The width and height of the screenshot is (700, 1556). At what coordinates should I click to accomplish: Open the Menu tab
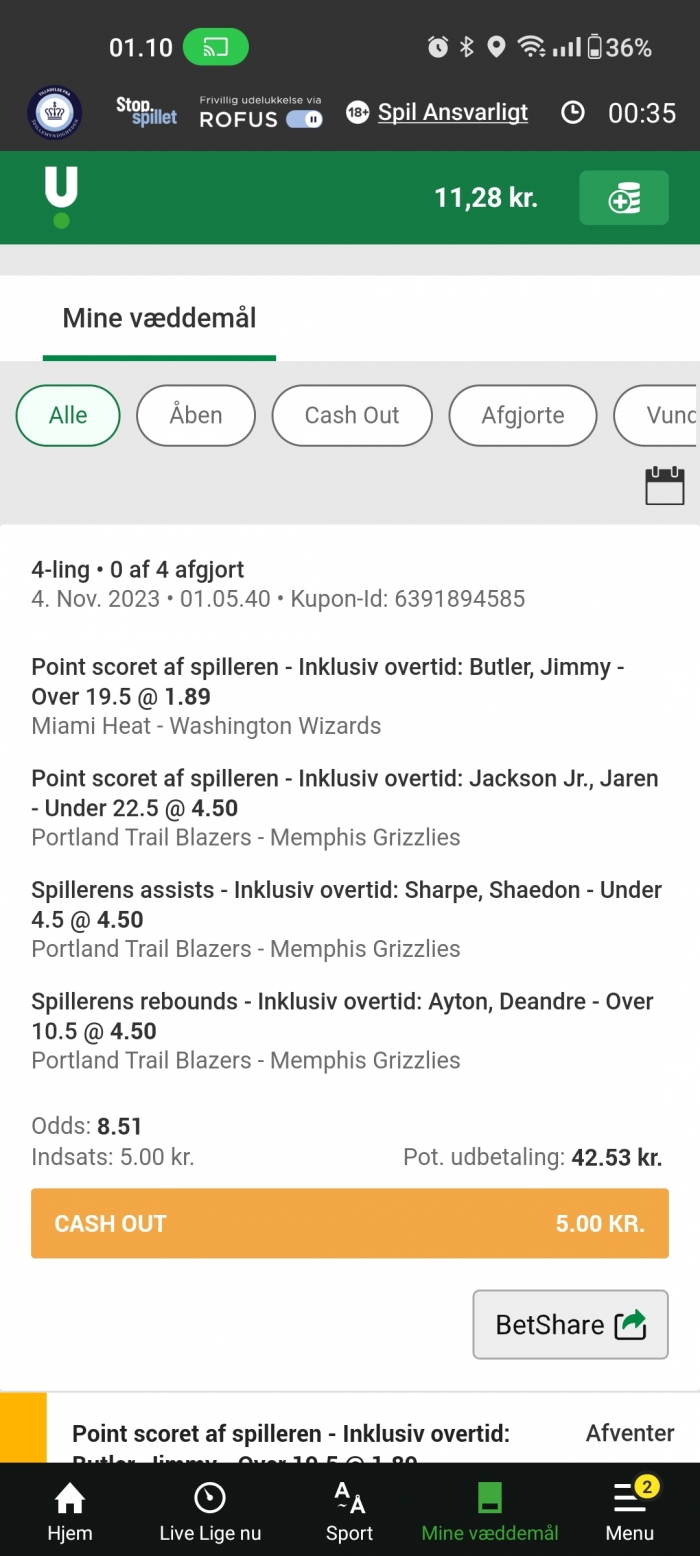tap(629, 1511)
